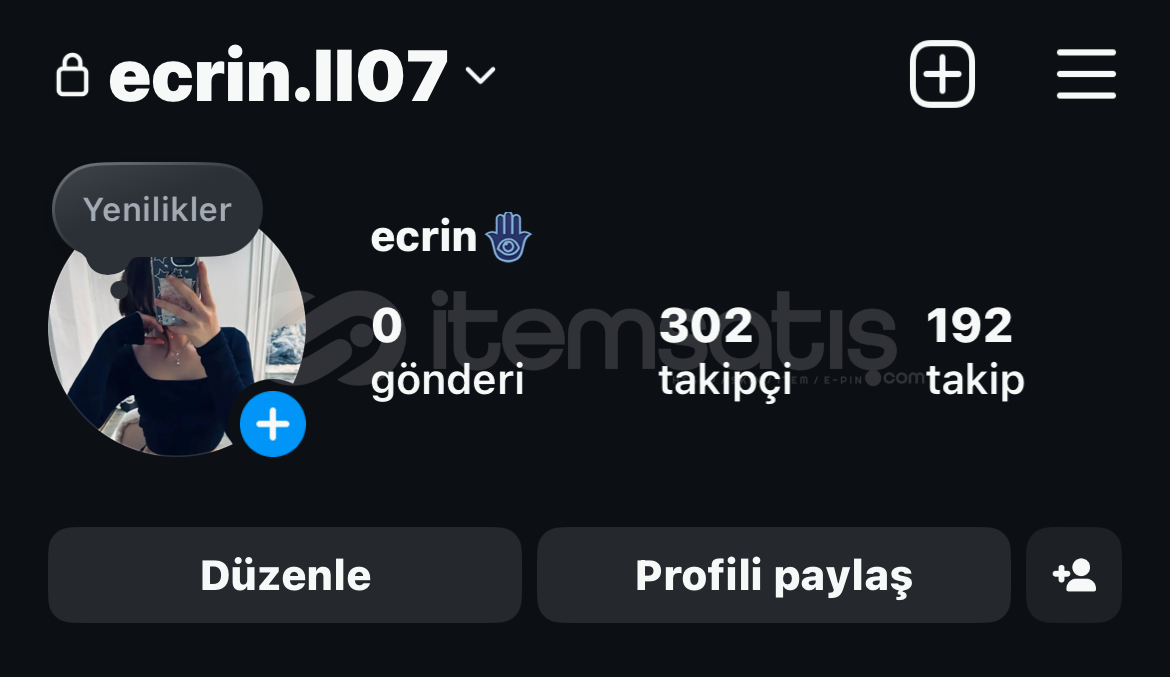
Task: Open the hamburger menu
Action: coord(1086,74)
